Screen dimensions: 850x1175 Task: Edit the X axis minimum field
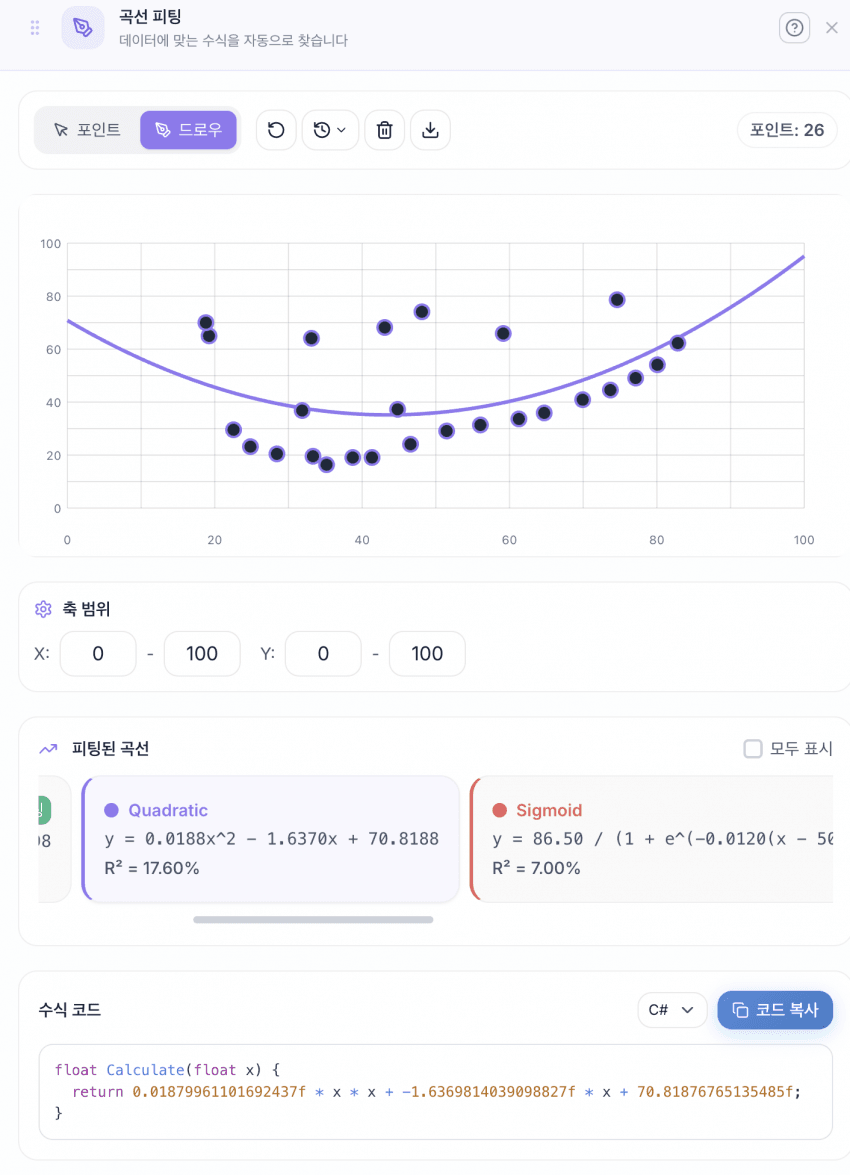pos(98,654)
